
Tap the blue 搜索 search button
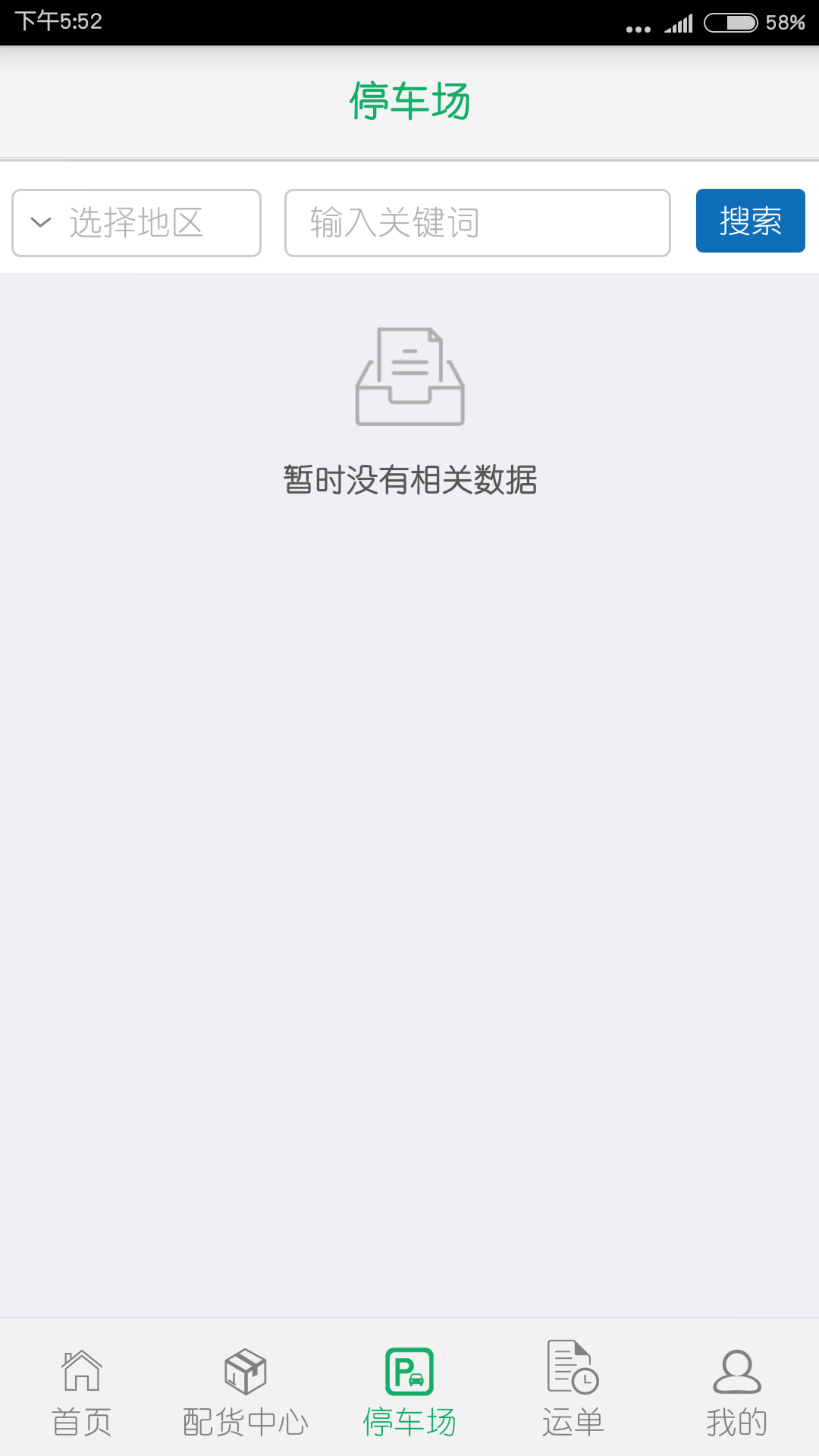(751, 221)
